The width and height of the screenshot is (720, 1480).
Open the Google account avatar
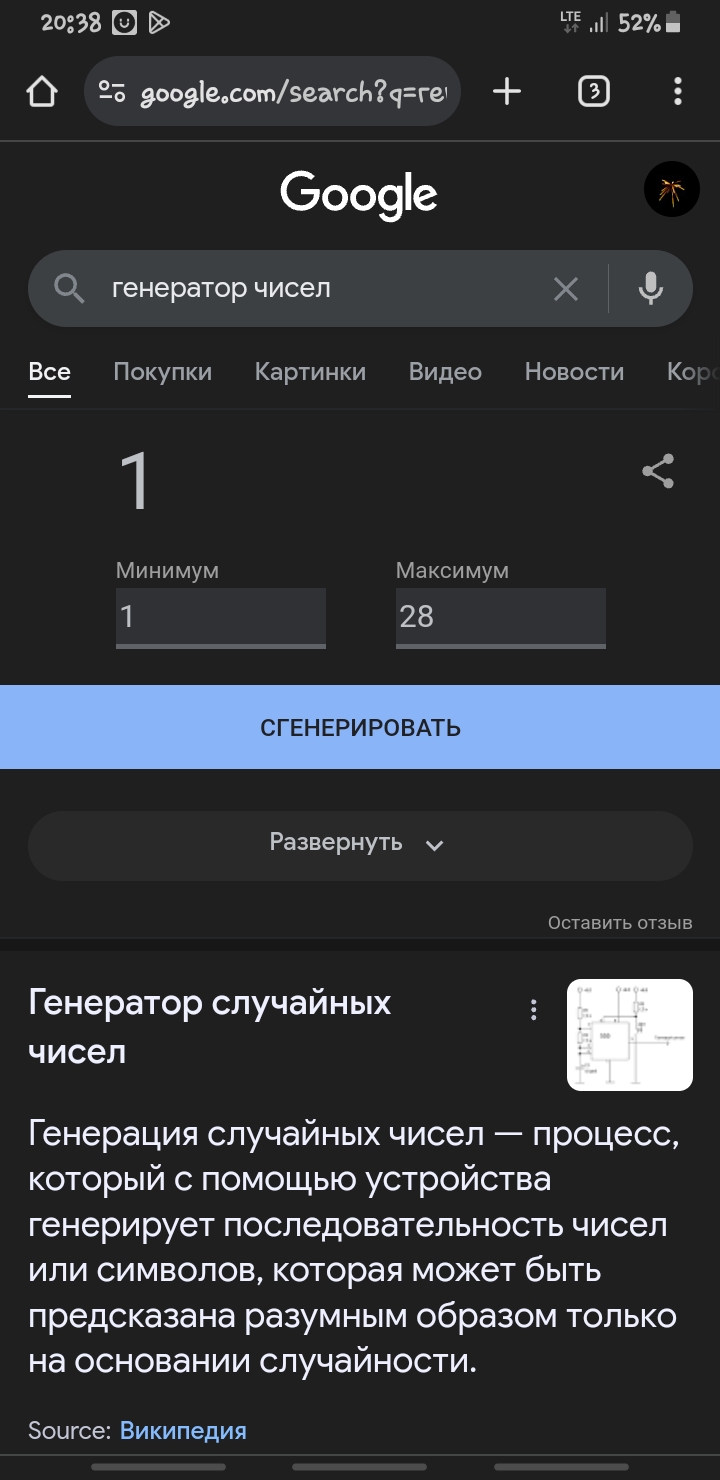671,190
